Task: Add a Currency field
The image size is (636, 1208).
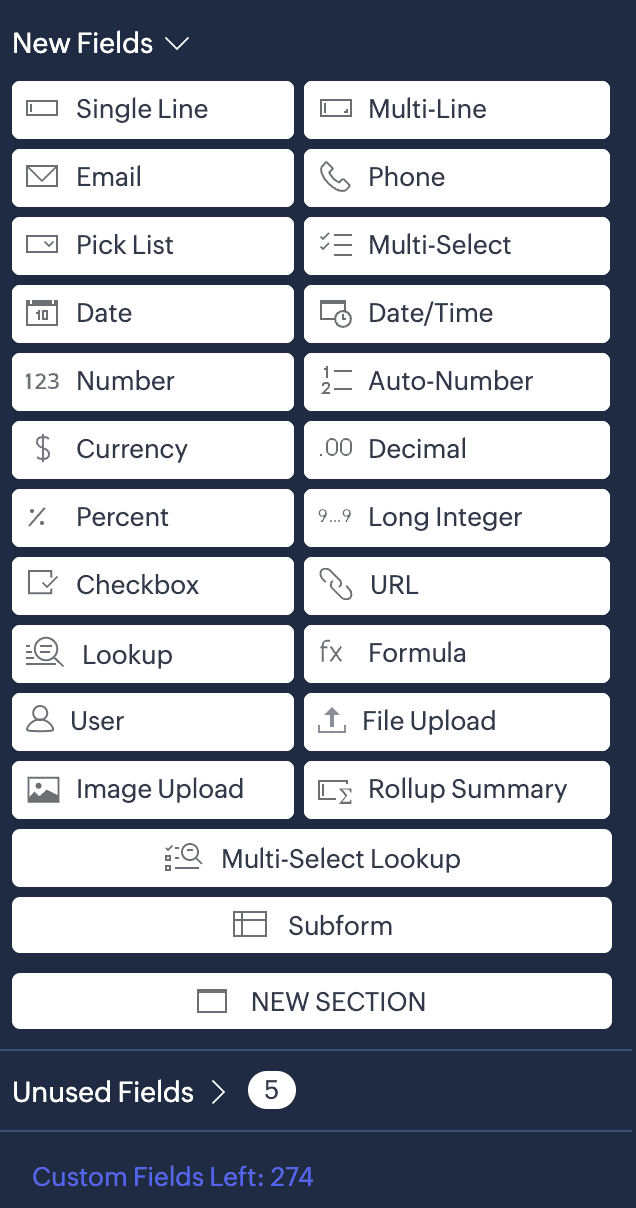Action: (153, 450)
